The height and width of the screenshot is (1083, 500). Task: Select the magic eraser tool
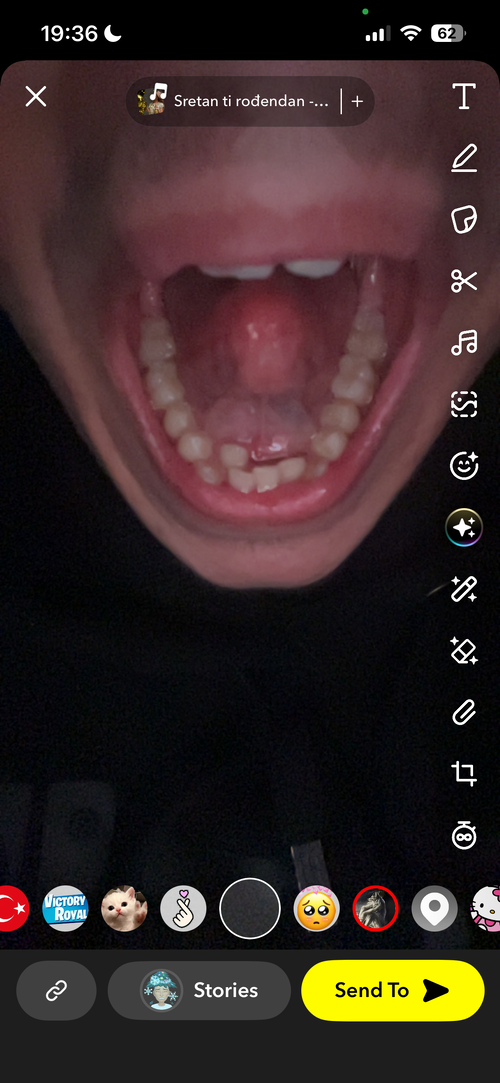(x=464, y=651)
